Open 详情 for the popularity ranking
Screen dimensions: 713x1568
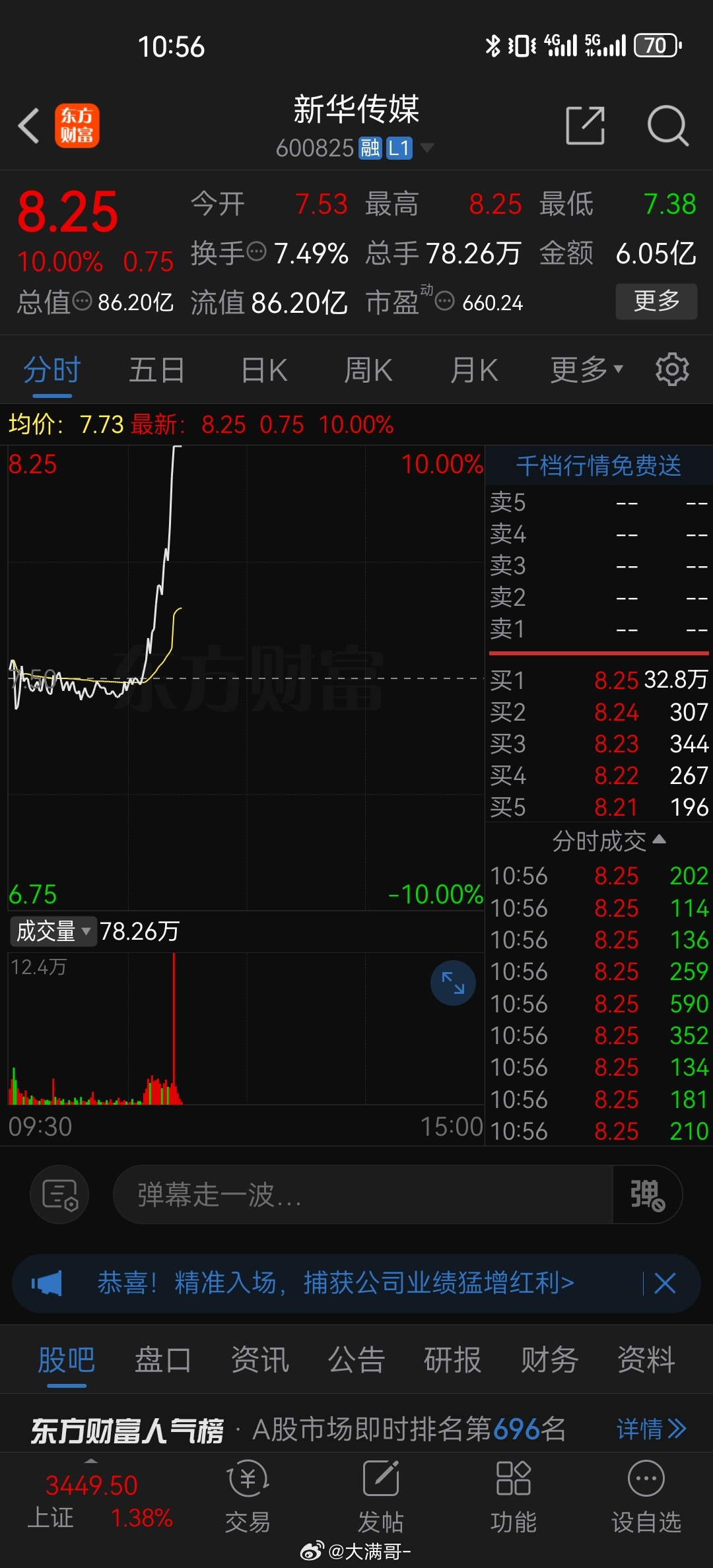click(x=652, y=1429)
